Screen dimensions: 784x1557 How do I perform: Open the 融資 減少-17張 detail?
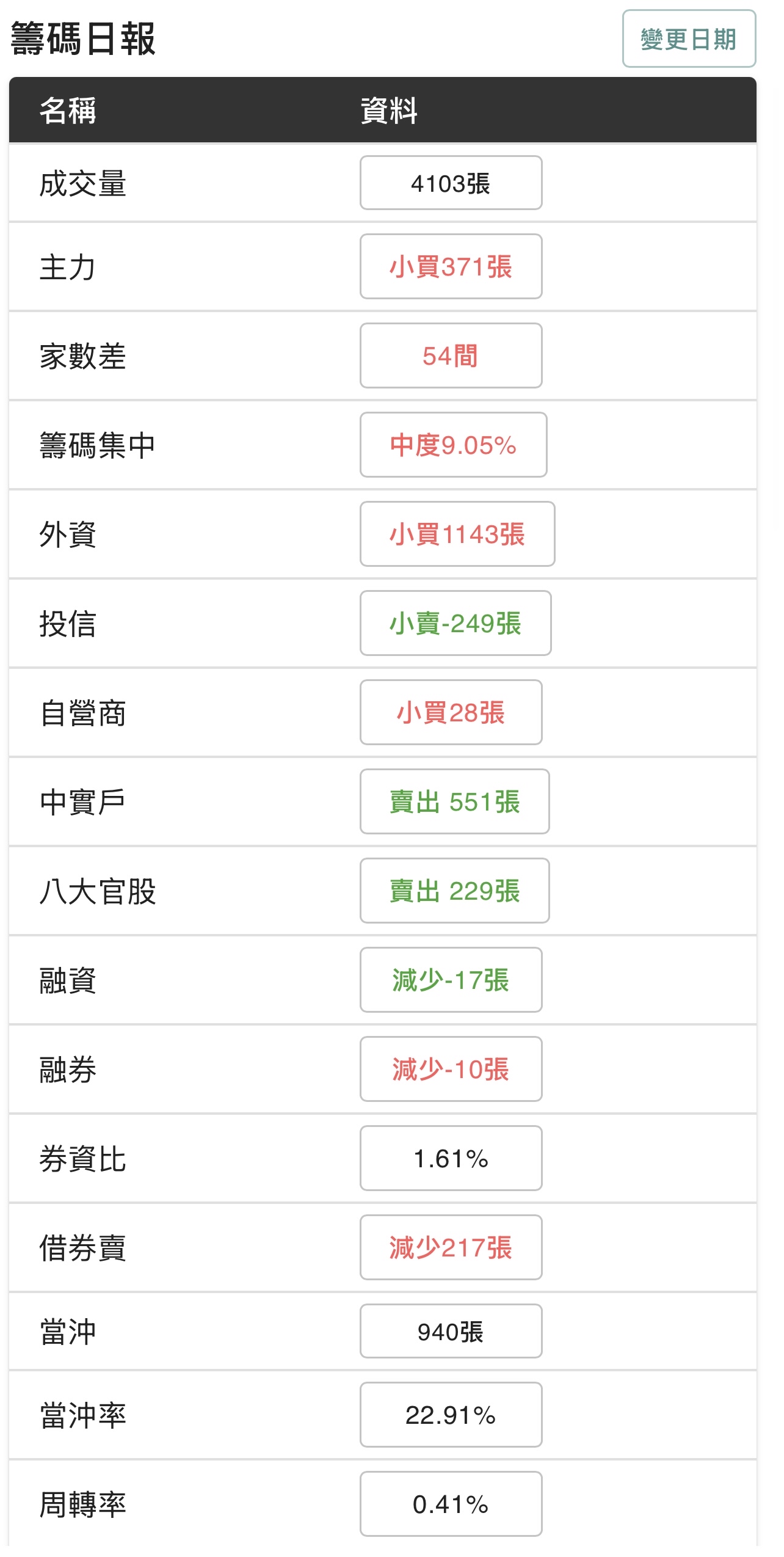pos(451,980)
